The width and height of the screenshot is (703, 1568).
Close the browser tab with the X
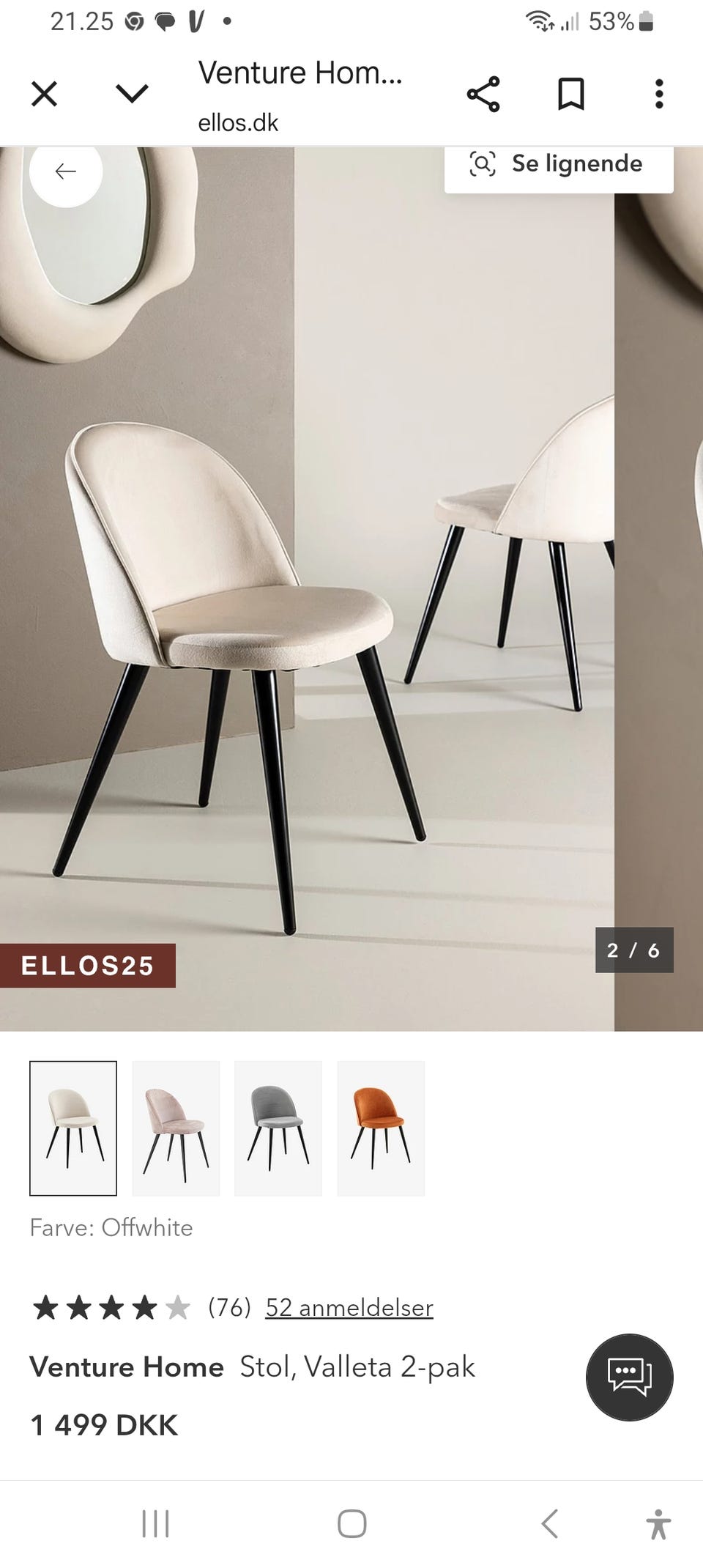click(x=45, y=94)
